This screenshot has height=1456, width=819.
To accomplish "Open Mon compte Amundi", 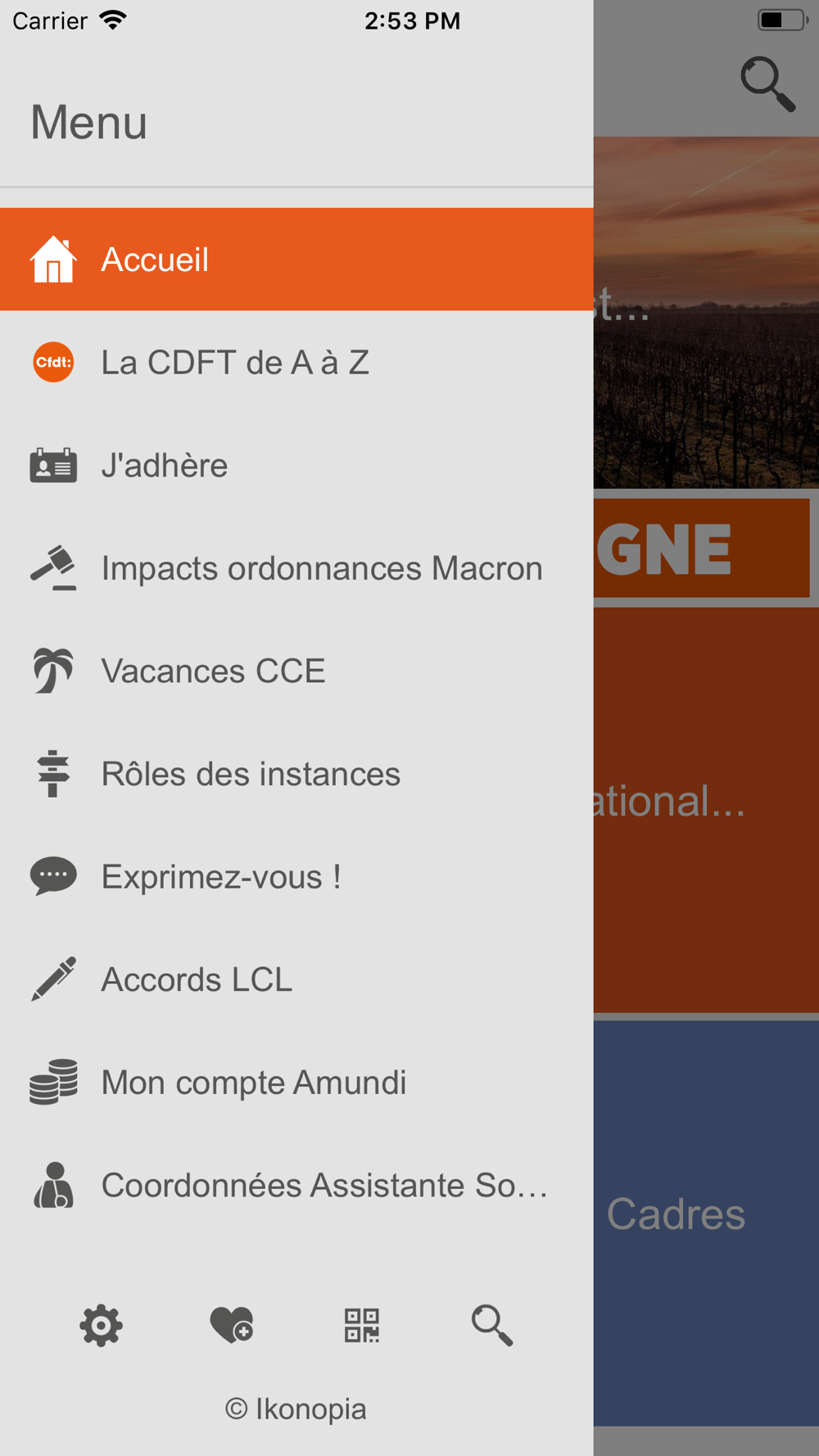I will point(296,1082).
